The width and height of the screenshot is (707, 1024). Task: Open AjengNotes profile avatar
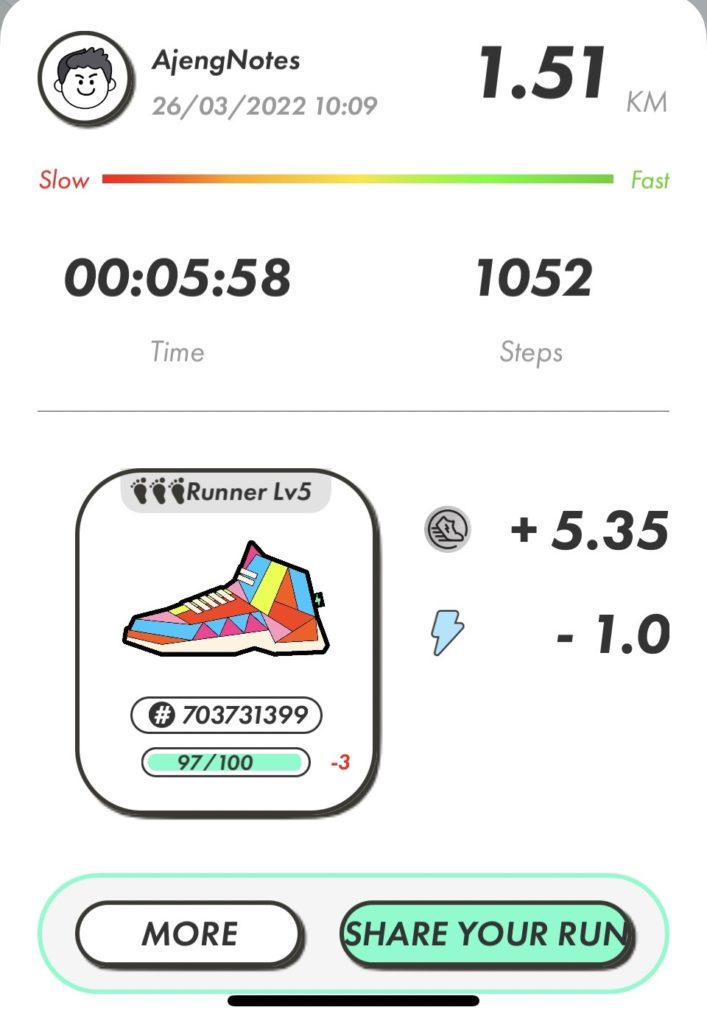(x=85, y=80)
